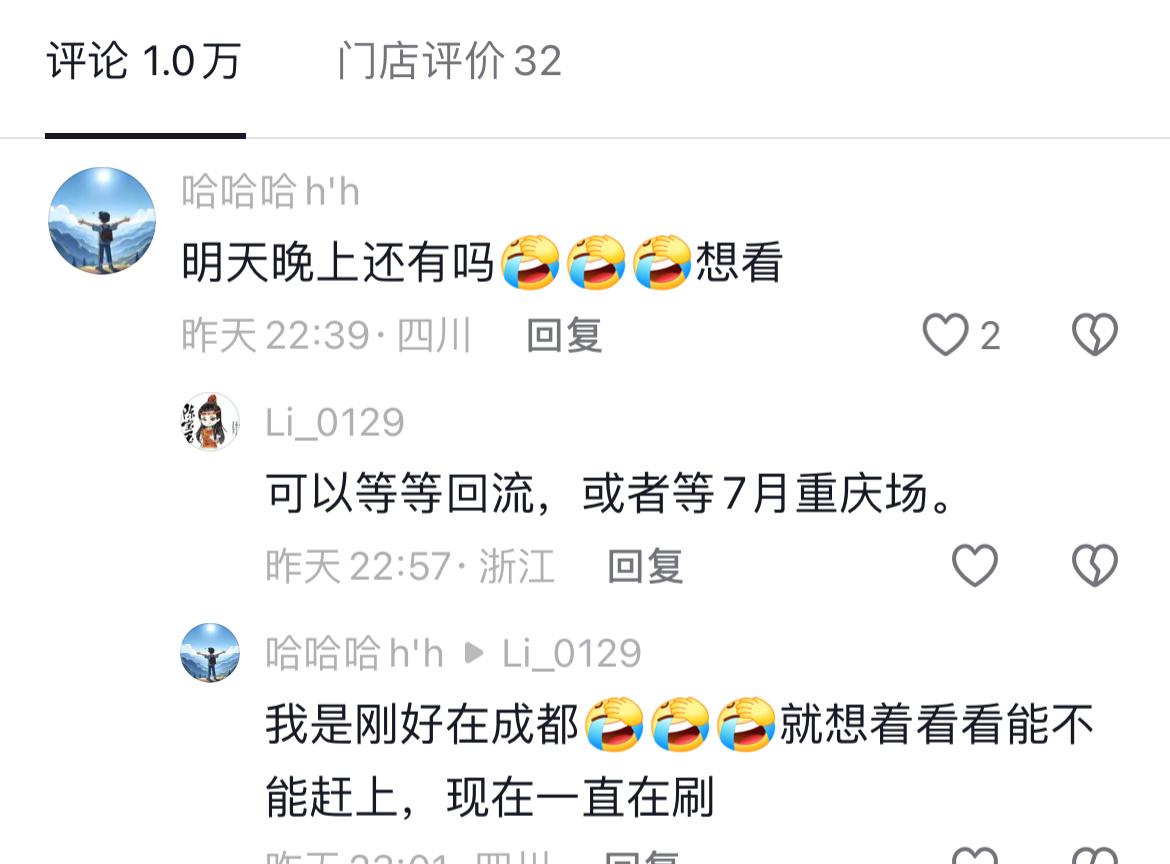Select the 评论 1.0万 tab
This screenshot has width=1170, height=864.
coord(144,62)
